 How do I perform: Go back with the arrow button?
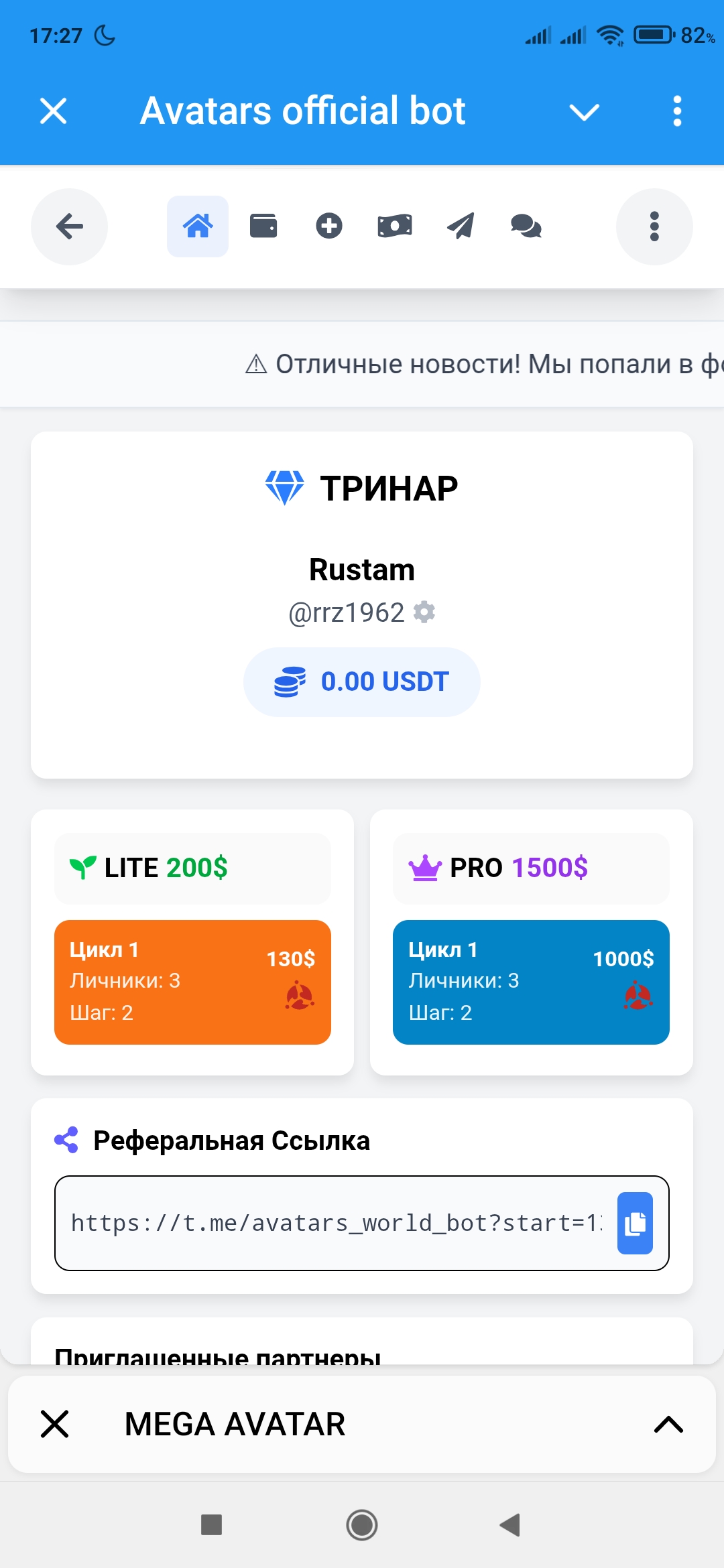tap(69, 226)
